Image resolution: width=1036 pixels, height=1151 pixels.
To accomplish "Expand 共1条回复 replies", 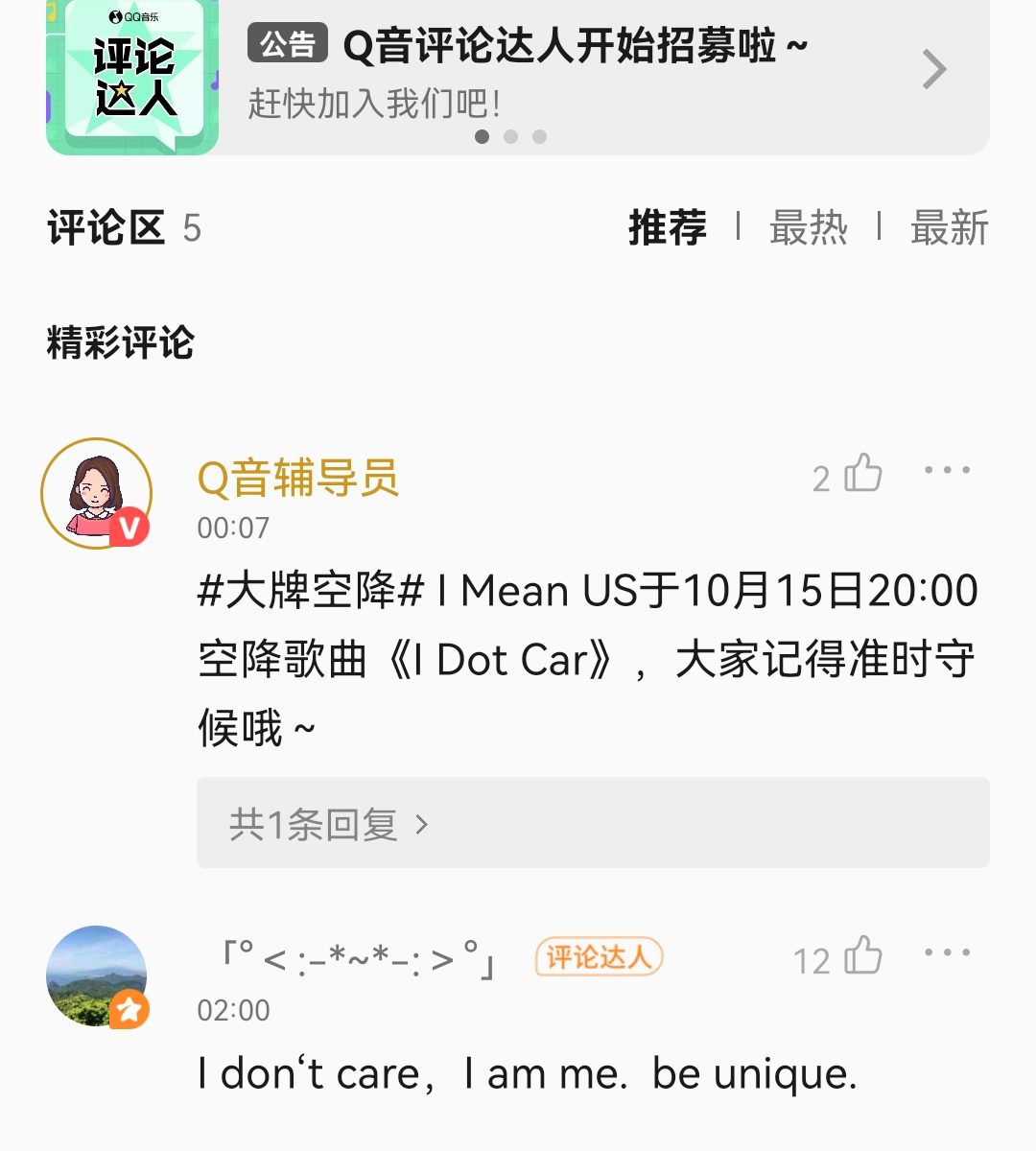I will coord(328,824).
